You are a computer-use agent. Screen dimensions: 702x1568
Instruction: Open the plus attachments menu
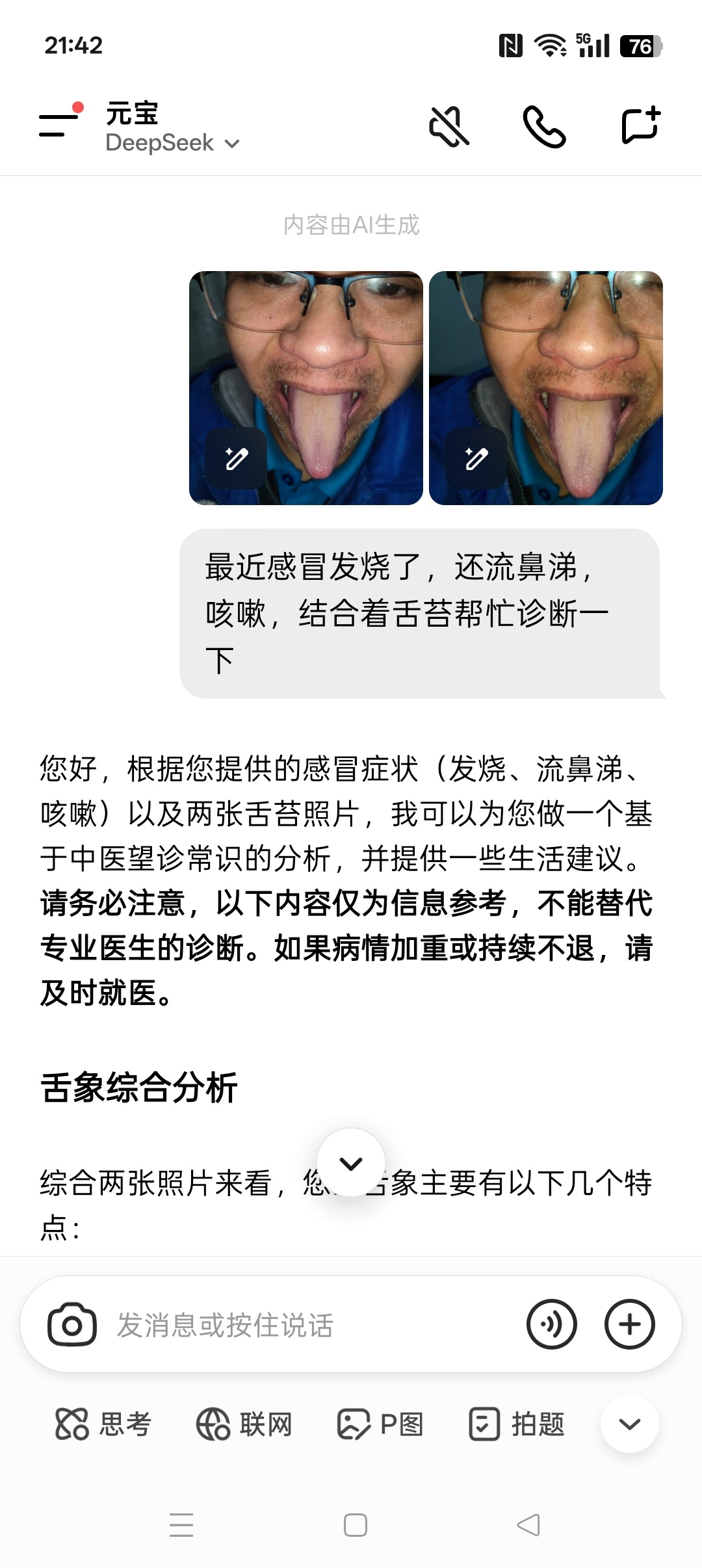click(x=630, y=1324)
